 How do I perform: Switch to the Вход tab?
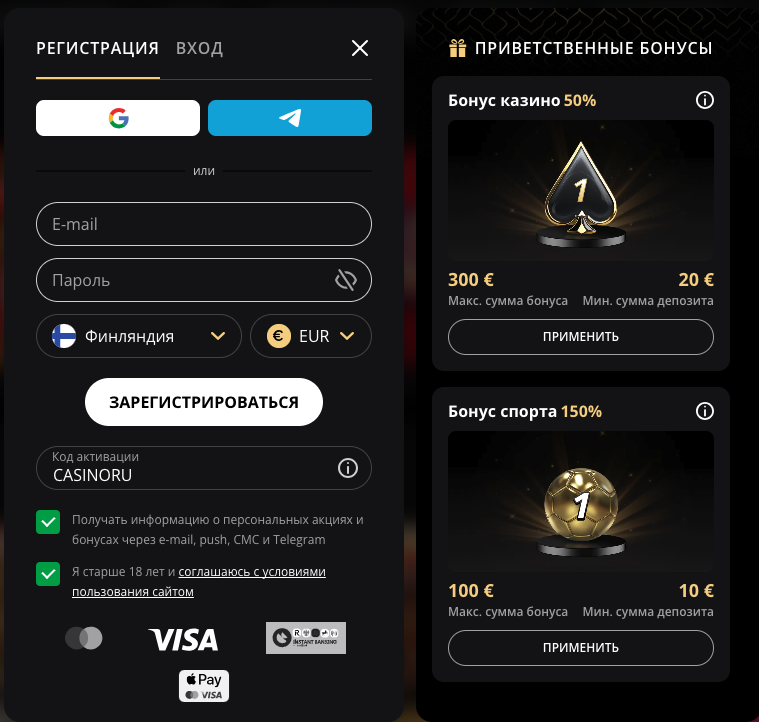pyautogui.click(x=199, y=48)
